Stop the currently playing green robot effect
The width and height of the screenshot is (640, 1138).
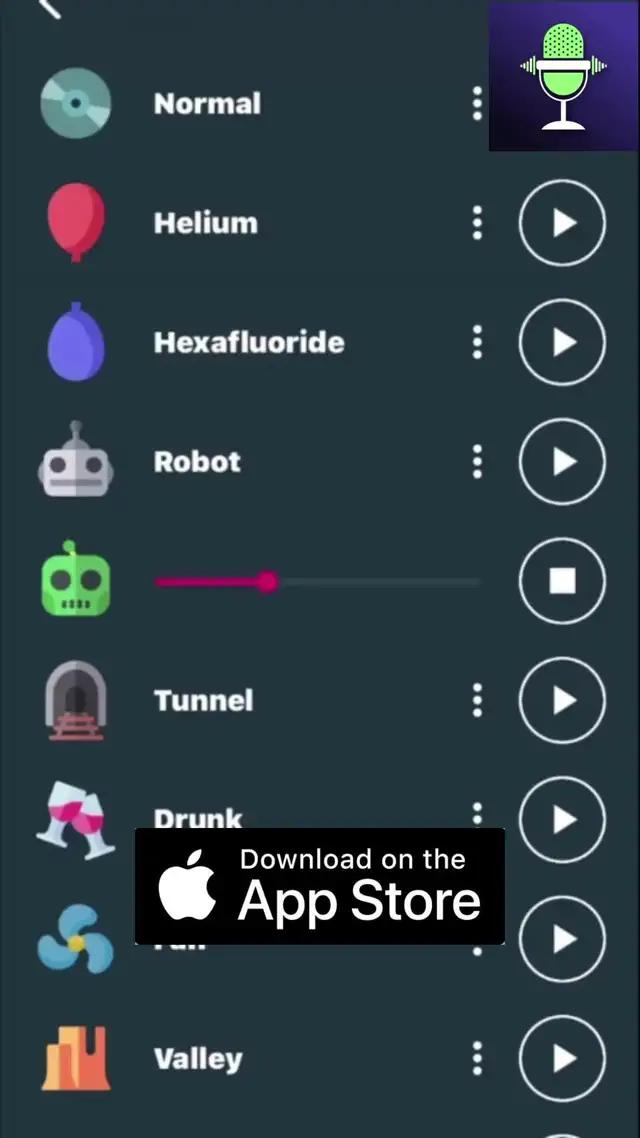(x=562, y=581)
